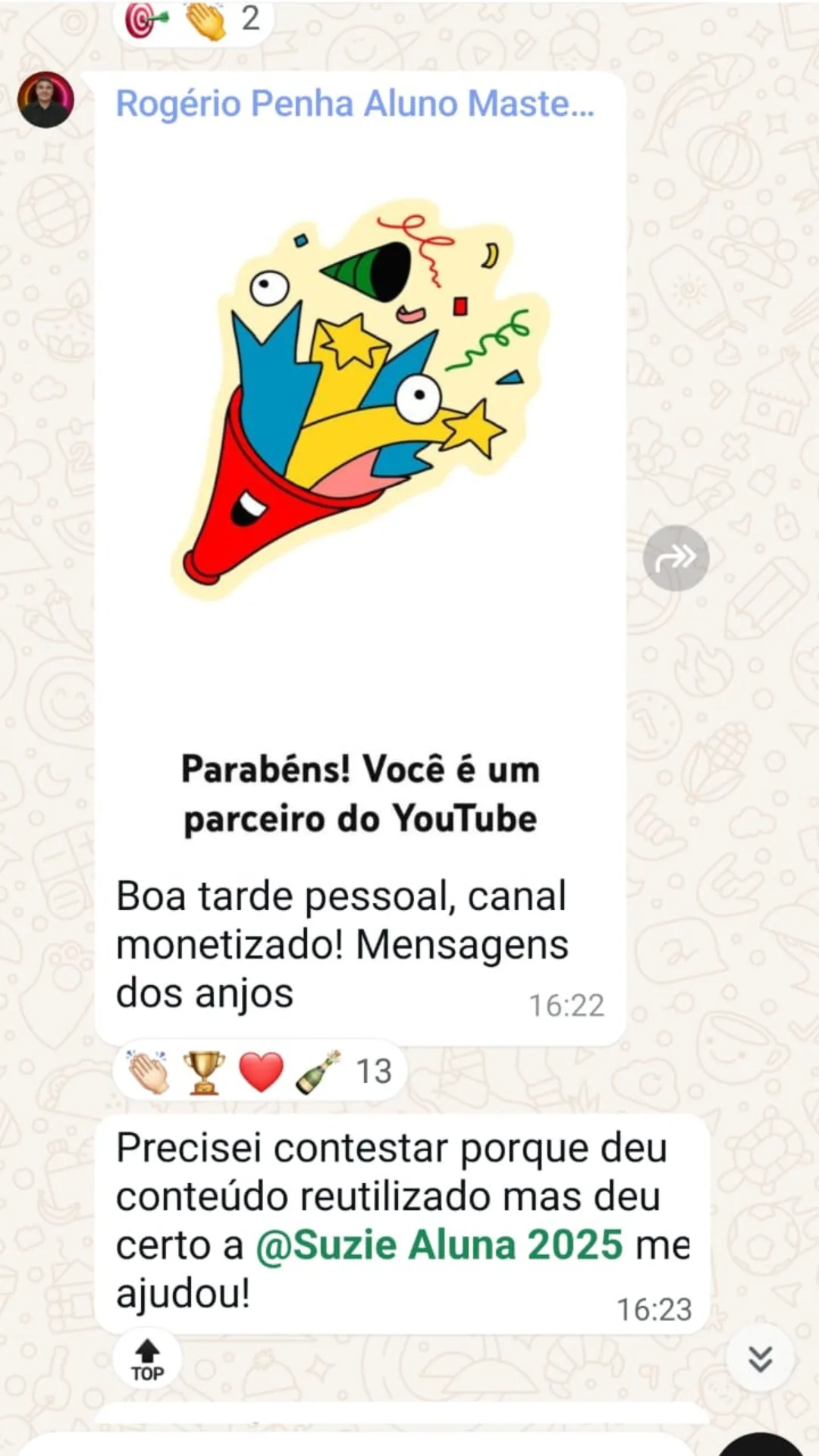Forward the image message

[x=676, y=558]
